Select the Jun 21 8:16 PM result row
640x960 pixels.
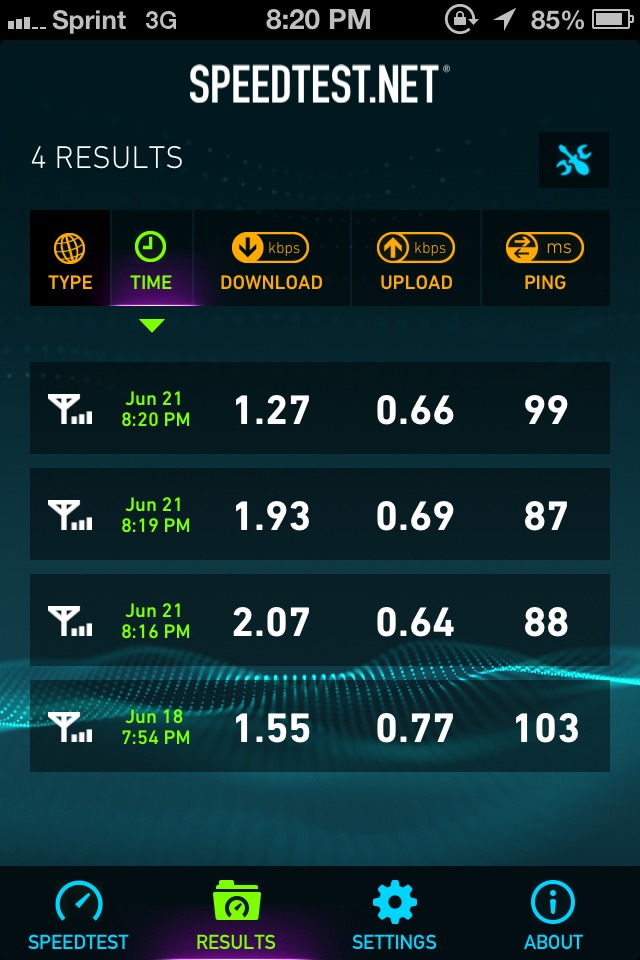coord(320,621)
